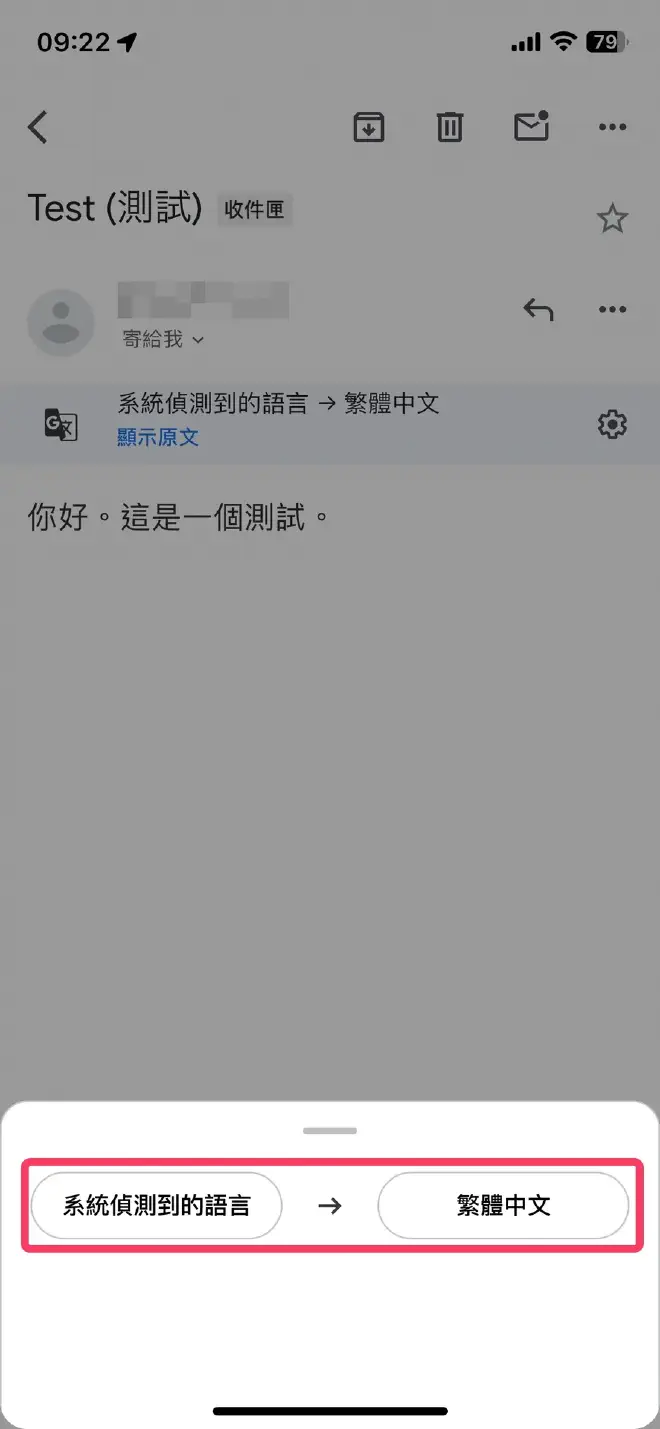The height and width of the screenshot is (1429, 660).
Task: Open translation settings gear
Action: (x=612, y=424)
